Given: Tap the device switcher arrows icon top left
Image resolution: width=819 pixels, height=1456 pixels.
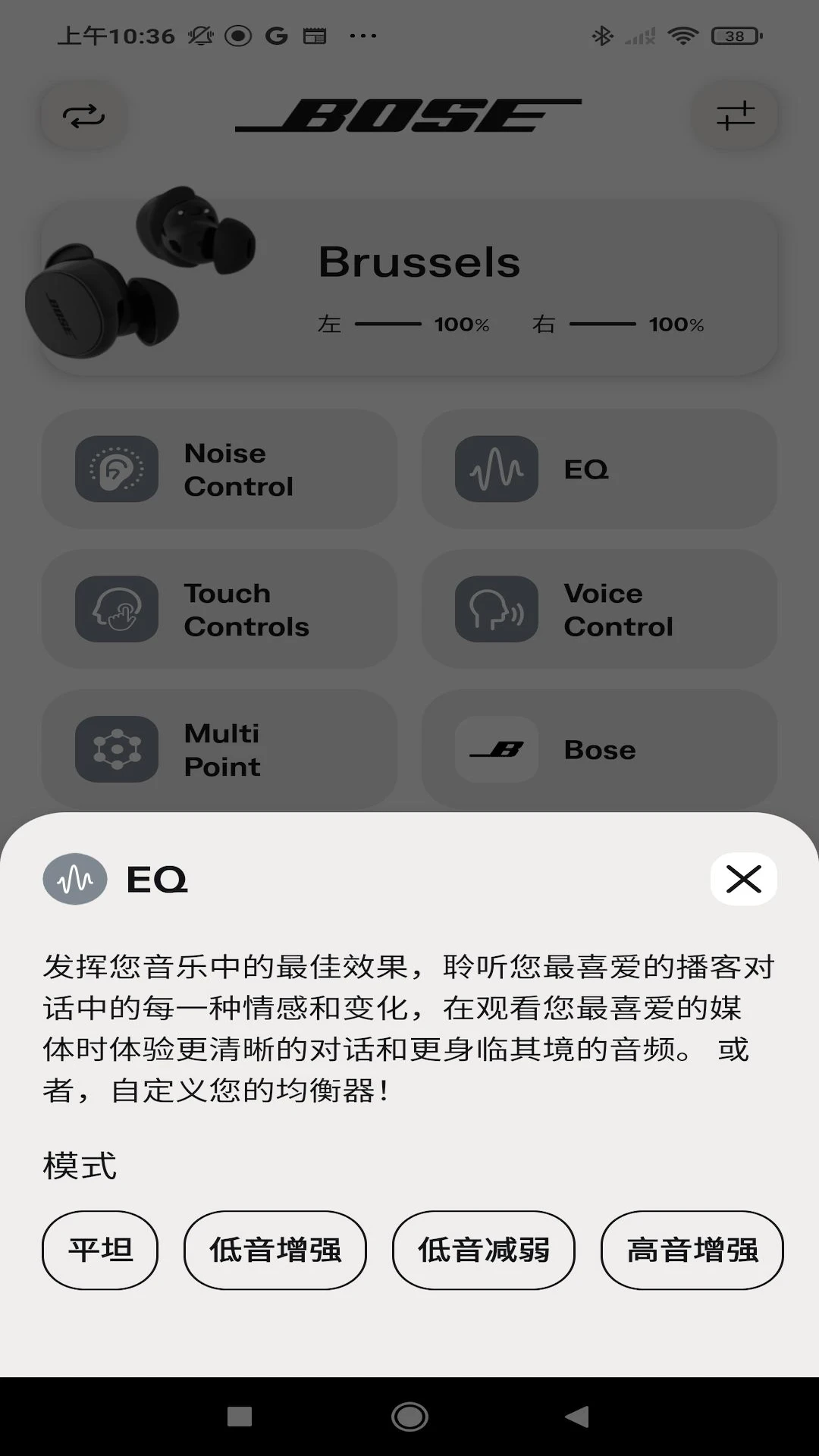Looking at the screenshot, I should pyautogui.click(x=84, y=117).
